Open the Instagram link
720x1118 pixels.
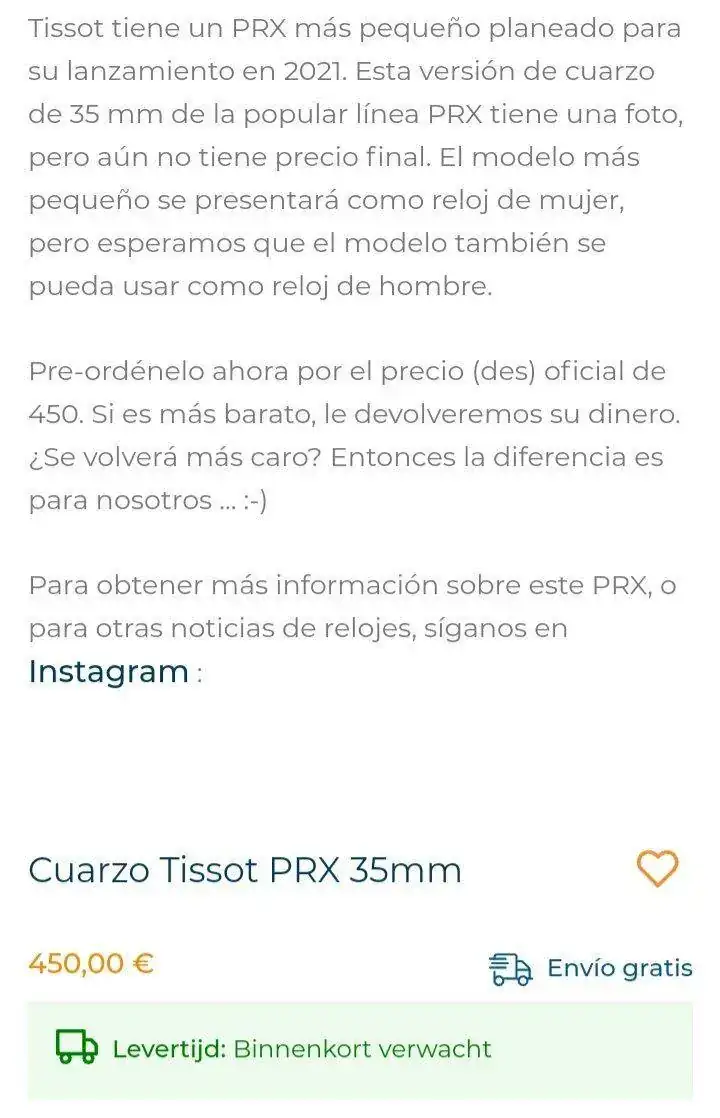[108, 672]
